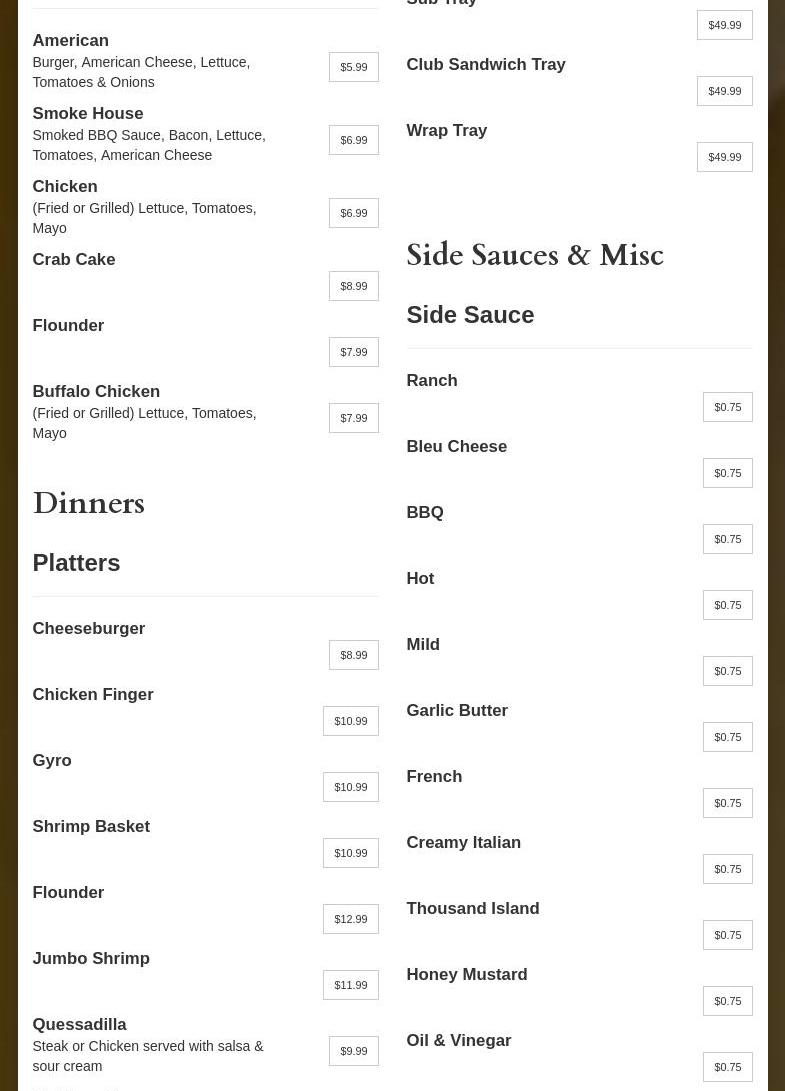
Task: Select the Honey Mustard $0.75 button
Action: coord(727,1001)
